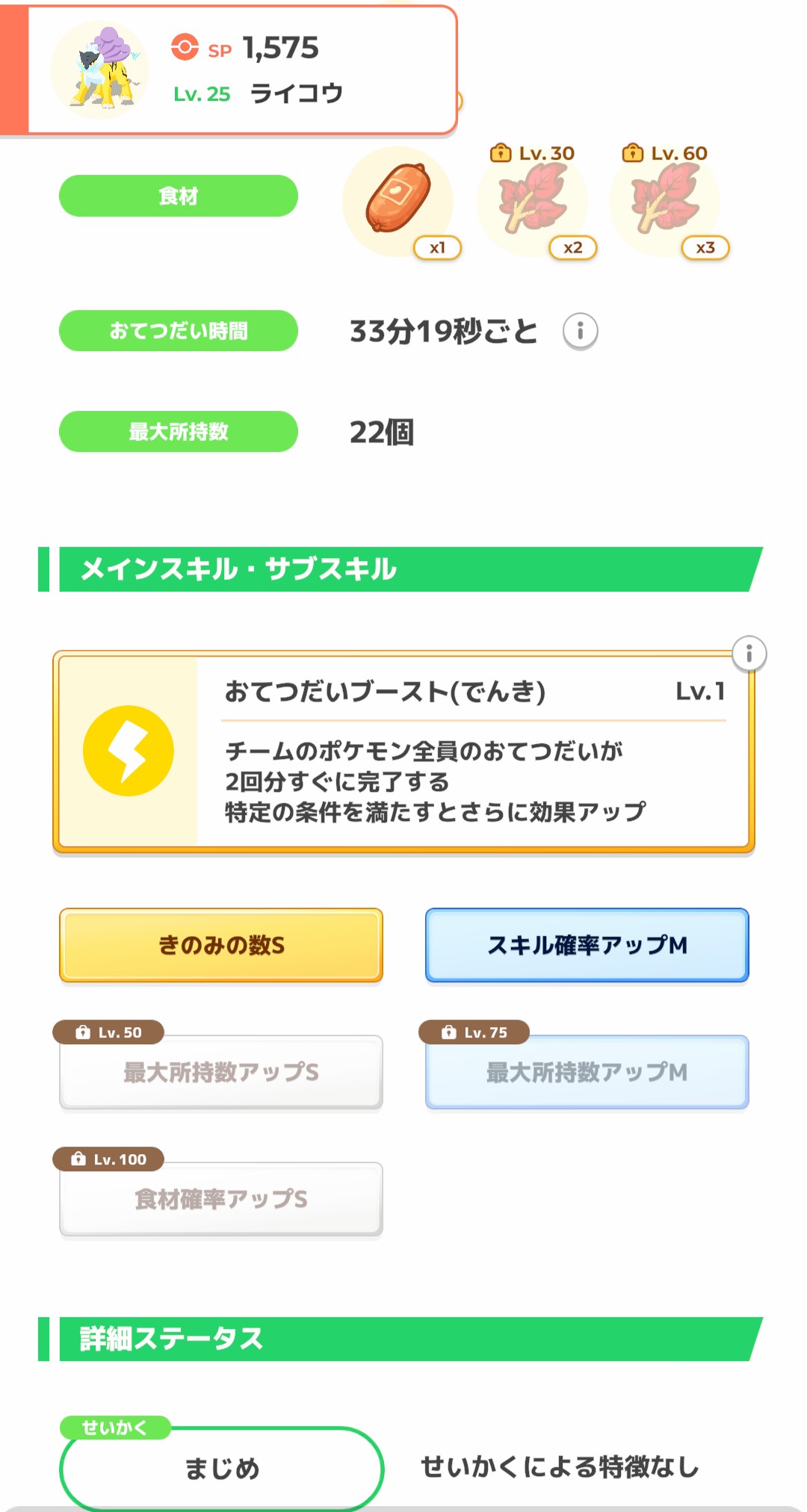Tap the まじめ nature button
The height and width of the screenshot is (1512, 807).
tap(221, 1469)
